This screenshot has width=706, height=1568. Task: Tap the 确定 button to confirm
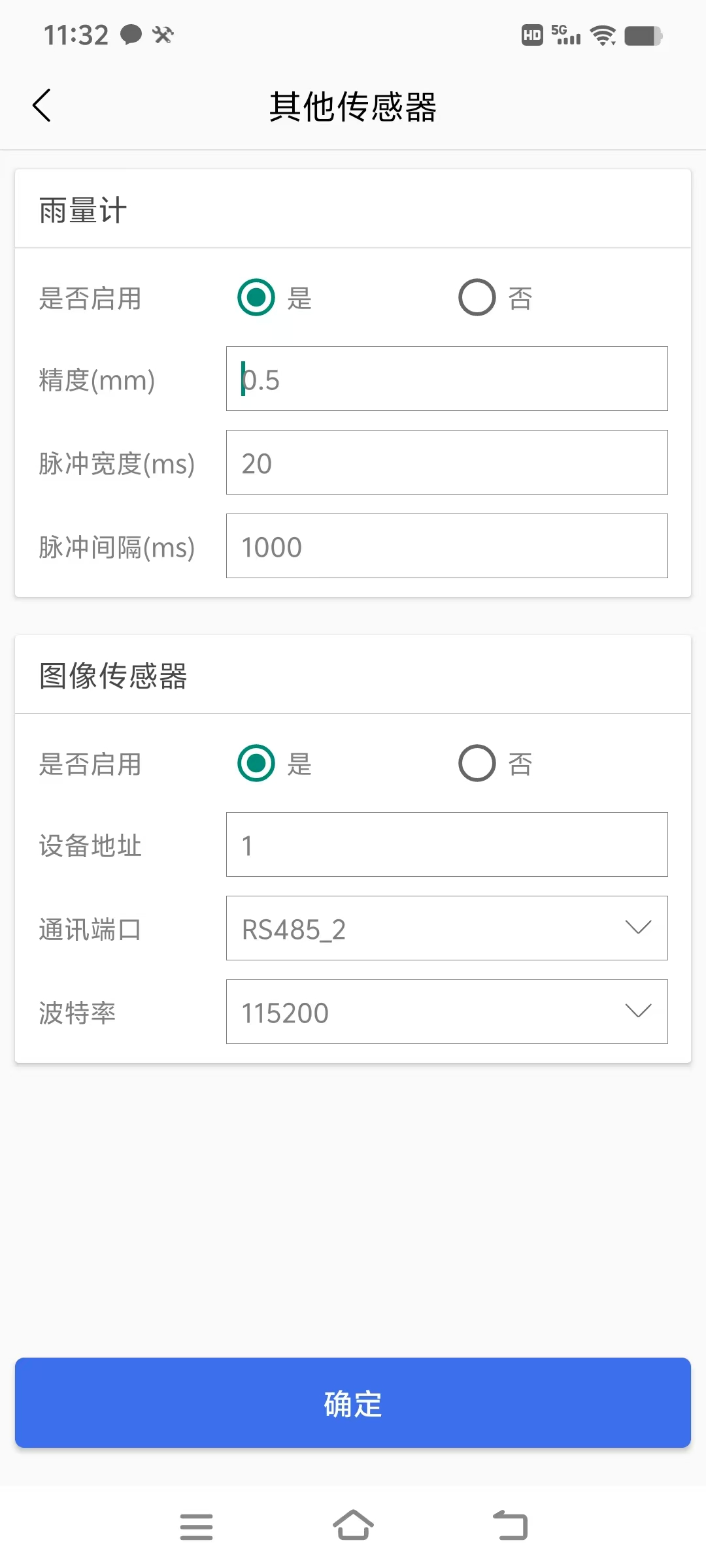353,1403
